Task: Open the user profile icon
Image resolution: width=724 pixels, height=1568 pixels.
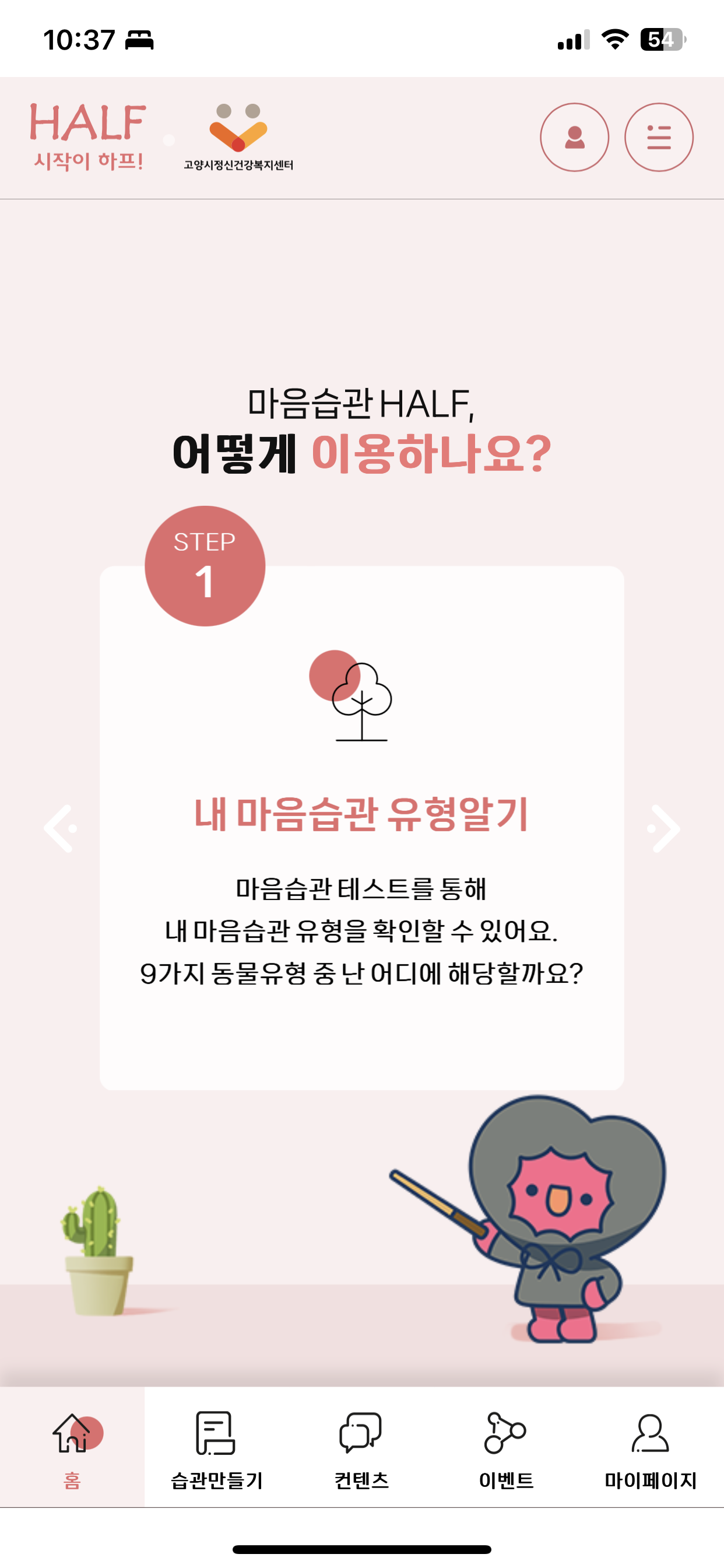Action: (x=574, y=137)
